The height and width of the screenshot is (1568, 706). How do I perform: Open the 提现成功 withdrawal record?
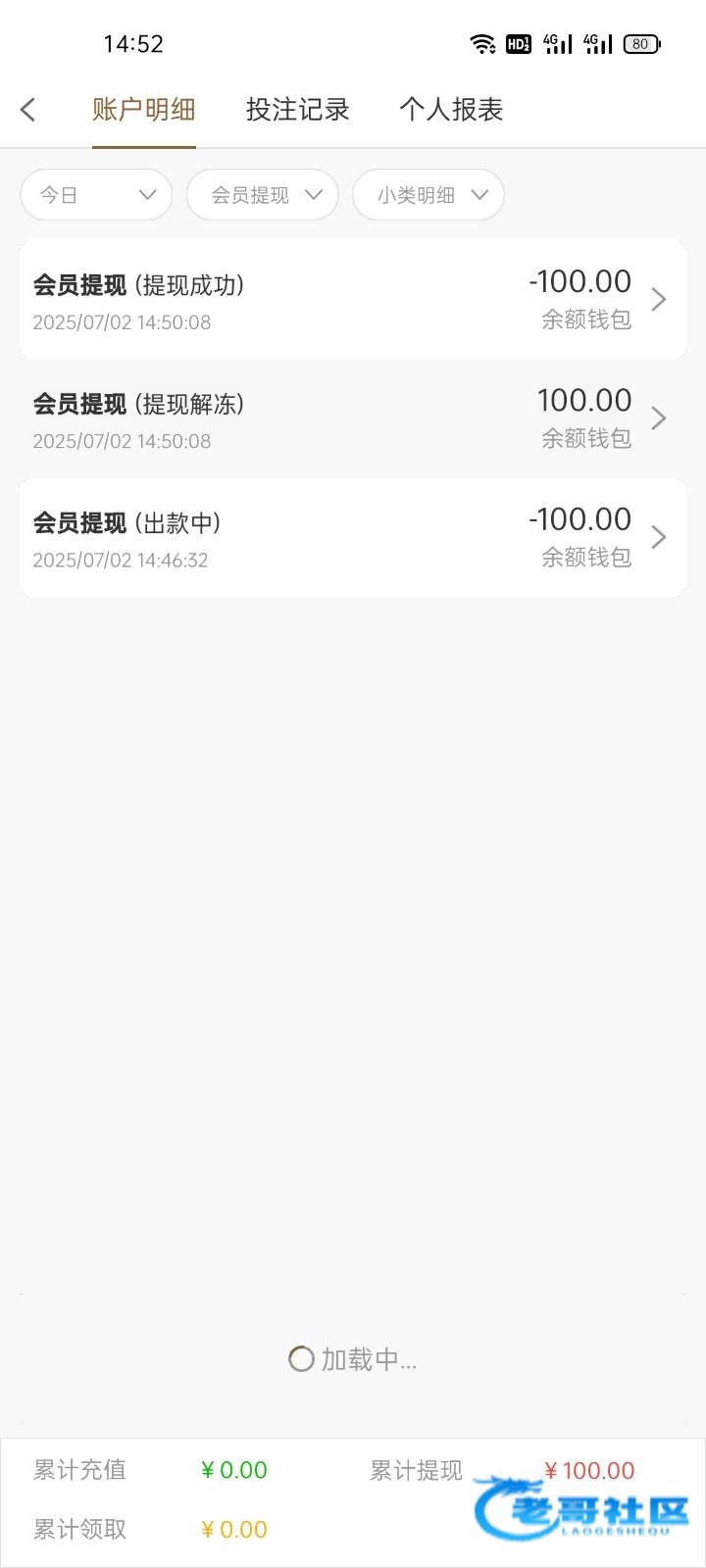[353, 300]
